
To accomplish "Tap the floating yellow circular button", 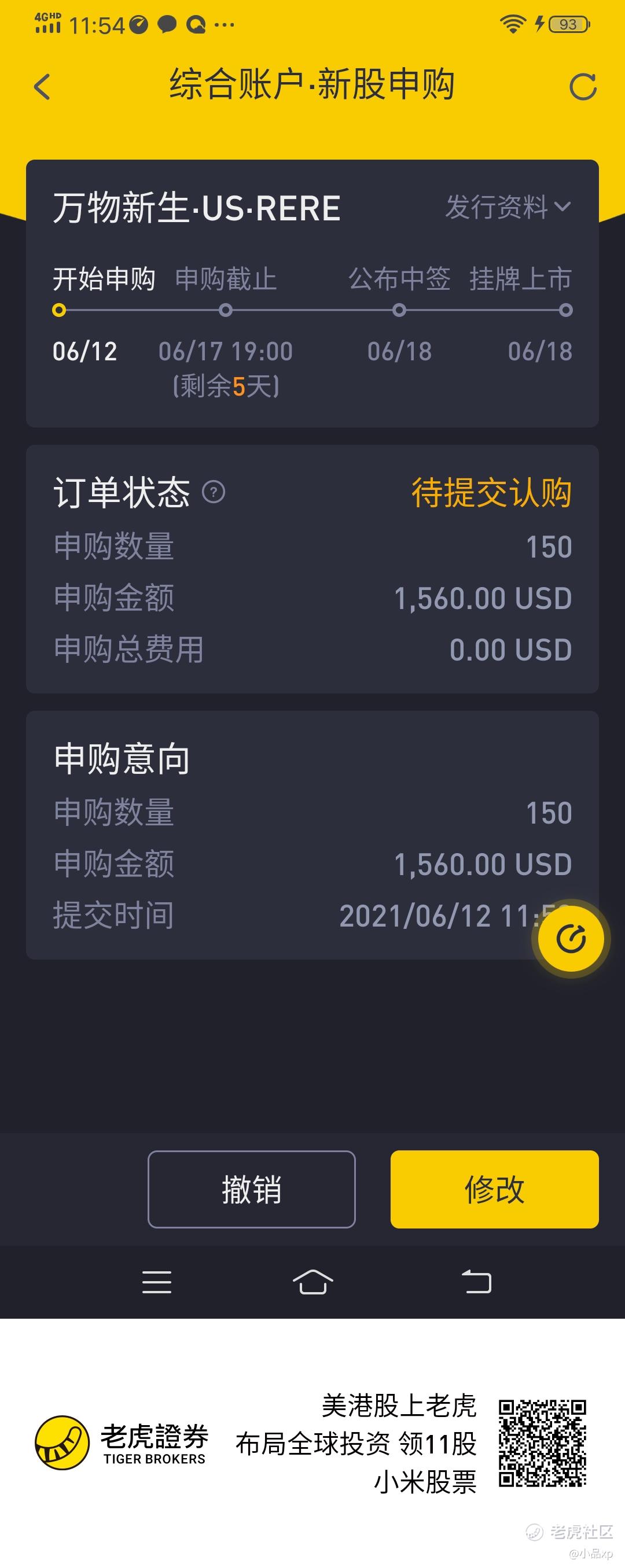I will [x=570, y=938].
